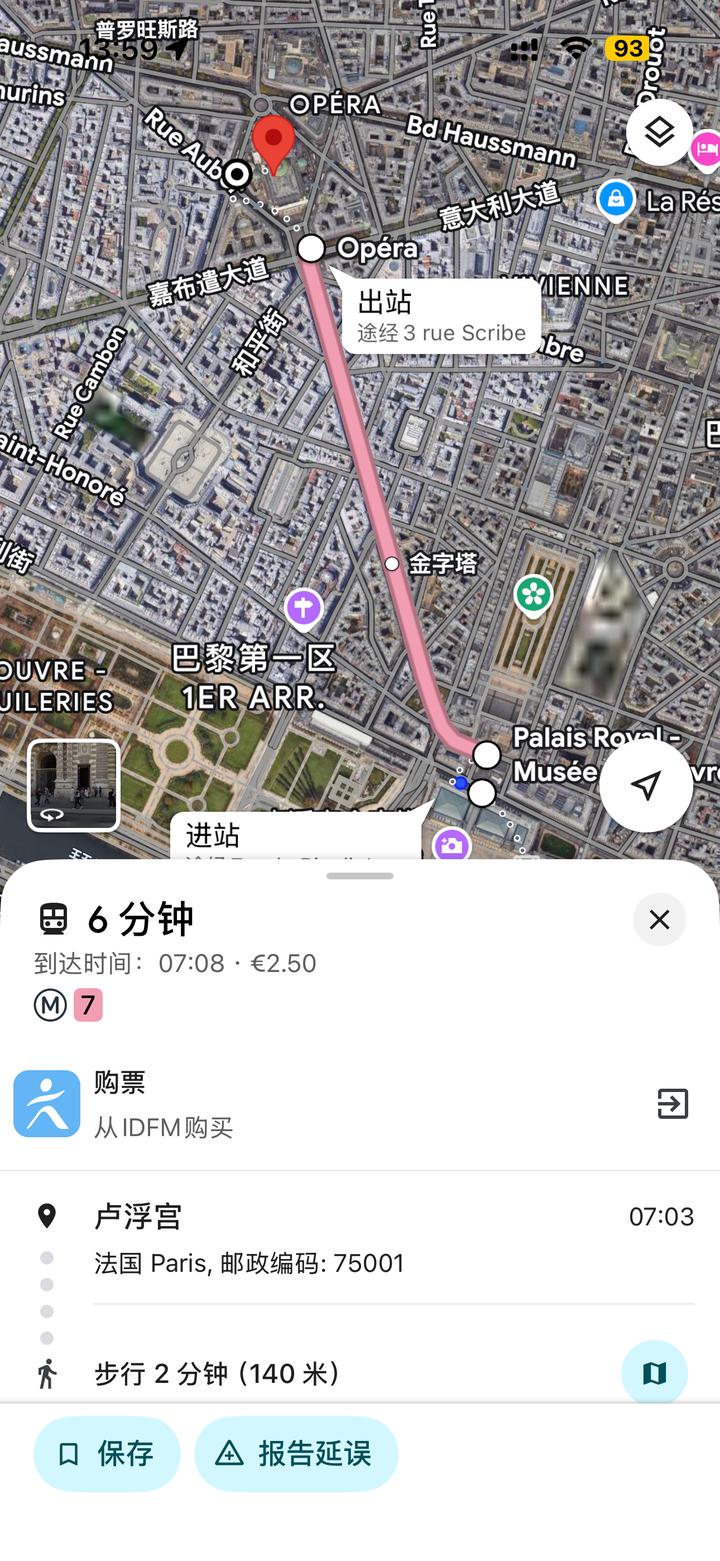Open the map layers picker
The width and height of the screenshot is (720, 1561).
[x=659, y=131]
